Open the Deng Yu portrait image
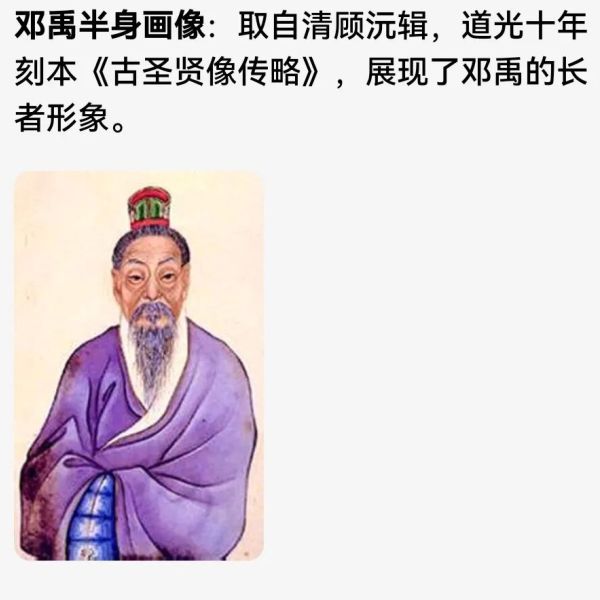Screen dimensions: 600x600 coord(139,365)
